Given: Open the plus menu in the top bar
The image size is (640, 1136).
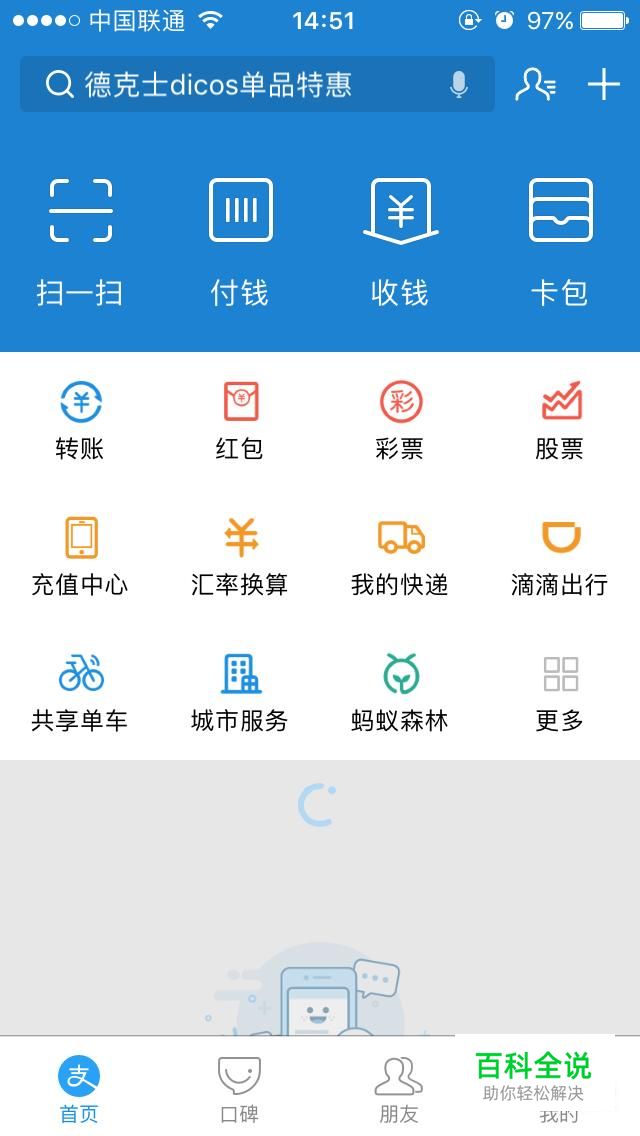Looking at the screenshot, I should 604,85.
